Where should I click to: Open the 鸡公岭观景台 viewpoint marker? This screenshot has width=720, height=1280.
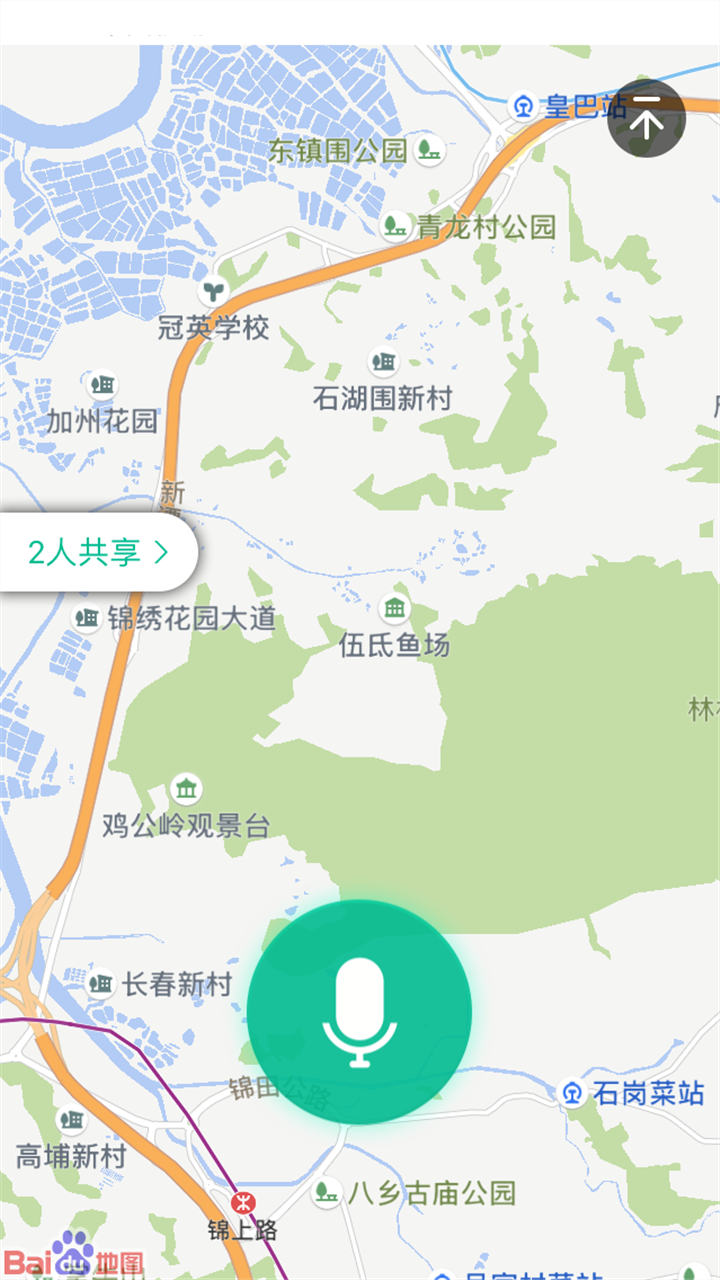click(x=186, y=788)
